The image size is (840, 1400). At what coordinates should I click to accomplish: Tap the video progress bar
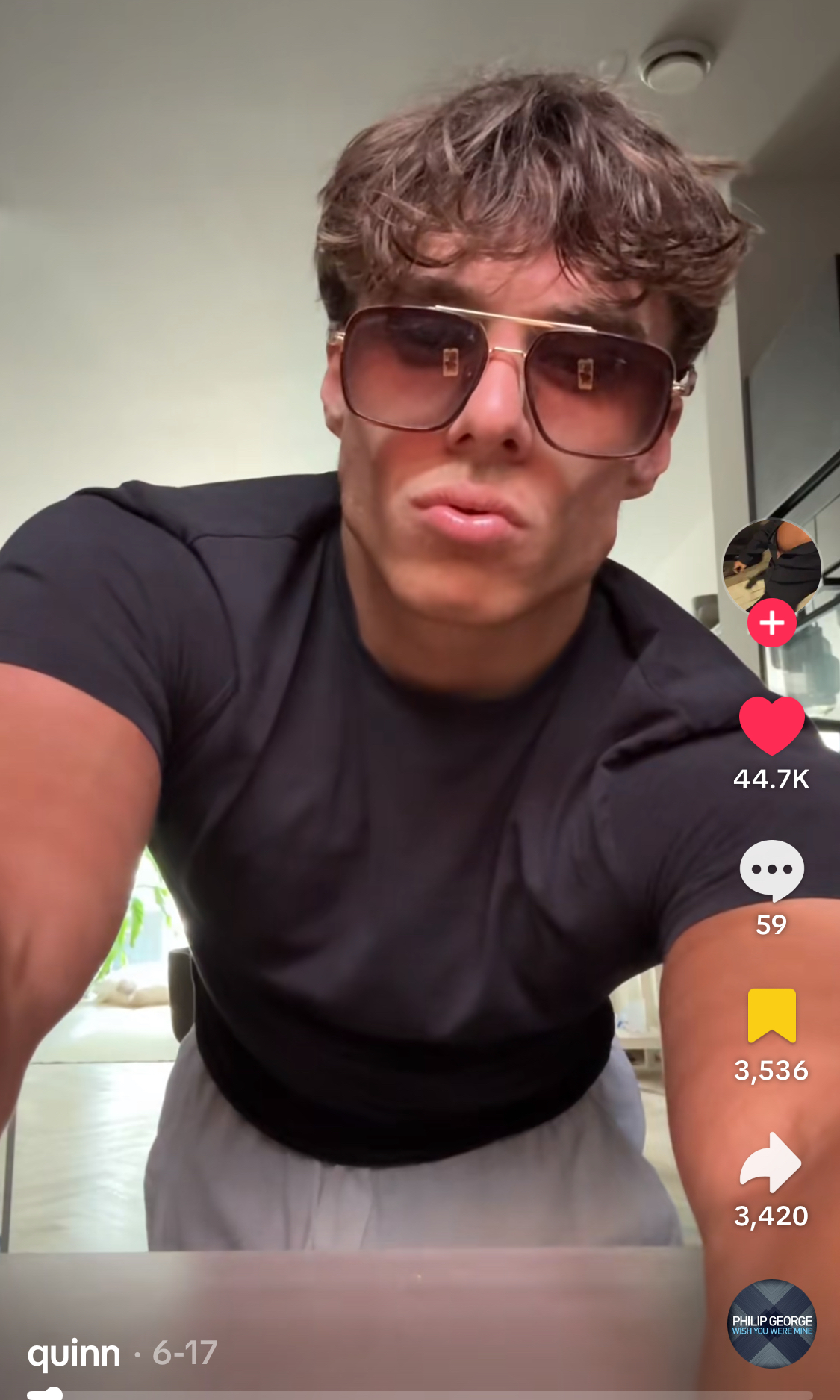pyautogui.click(x=420, y=1393)
